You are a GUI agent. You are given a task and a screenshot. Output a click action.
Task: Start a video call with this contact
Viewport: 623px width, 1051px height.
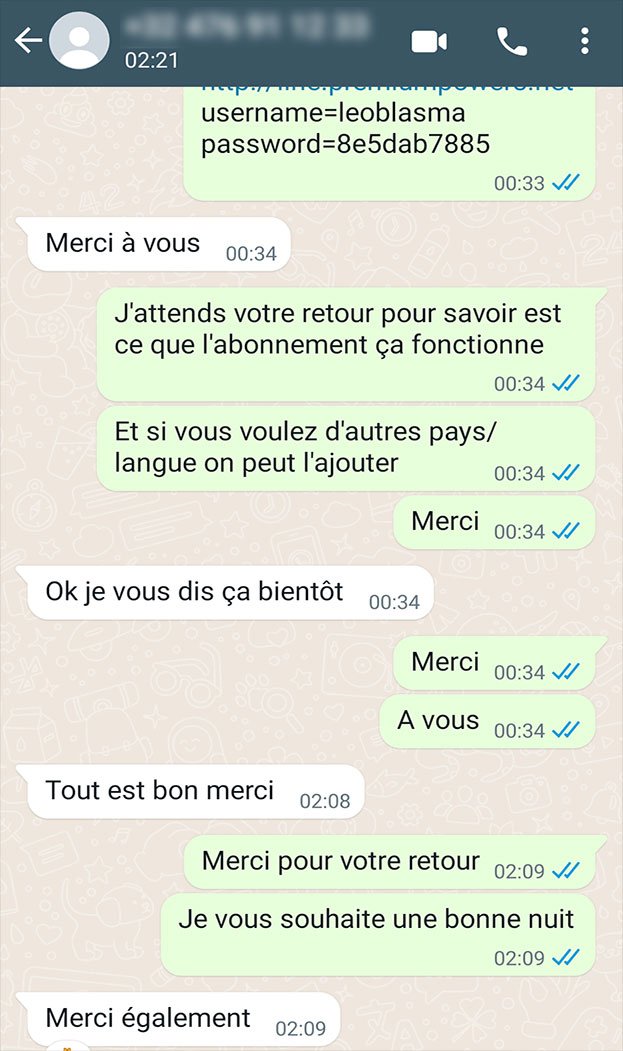428,41
